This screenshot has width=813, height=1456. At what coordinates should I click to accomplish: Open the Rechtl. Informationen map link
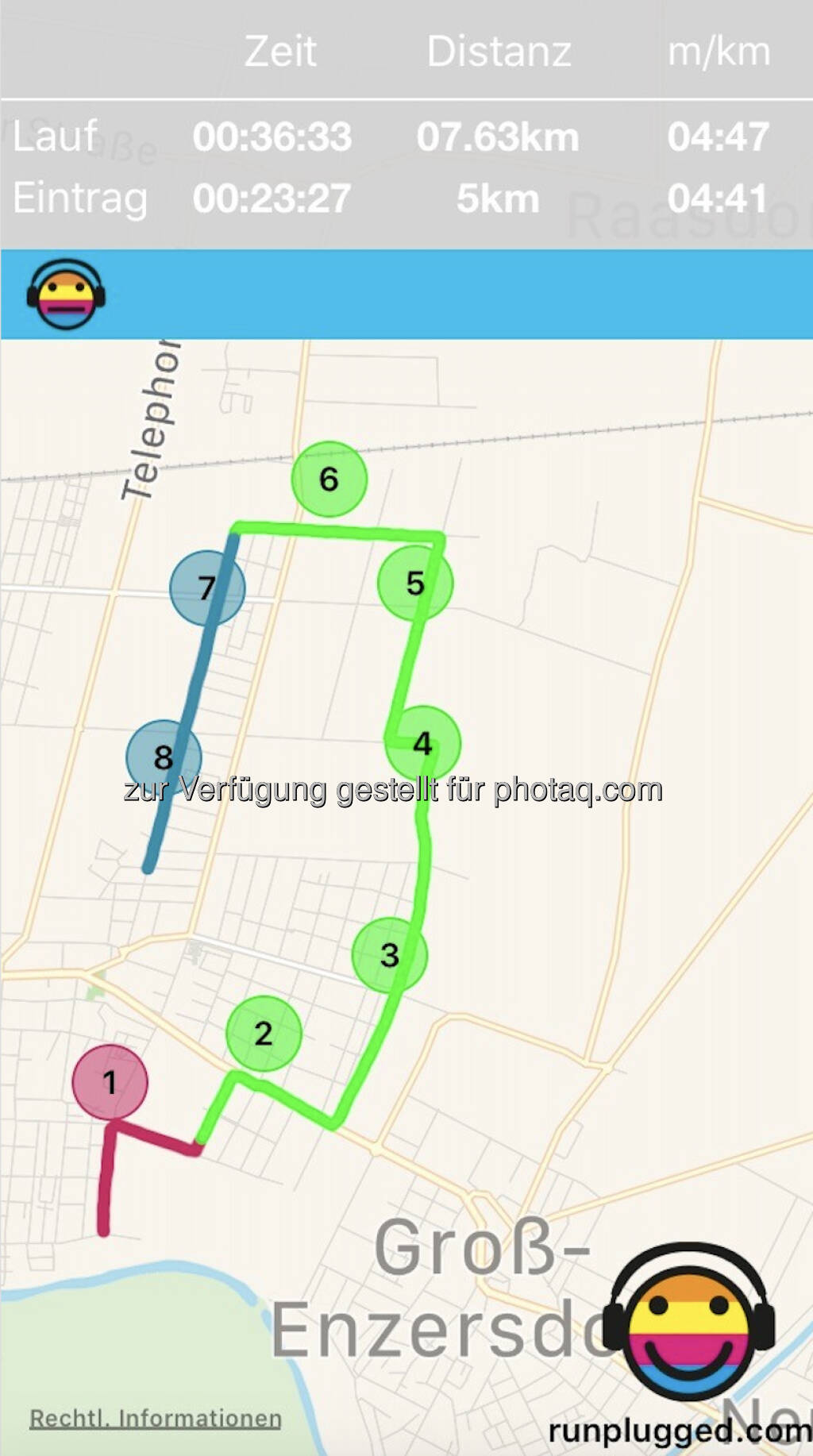tap(155, 1418)
